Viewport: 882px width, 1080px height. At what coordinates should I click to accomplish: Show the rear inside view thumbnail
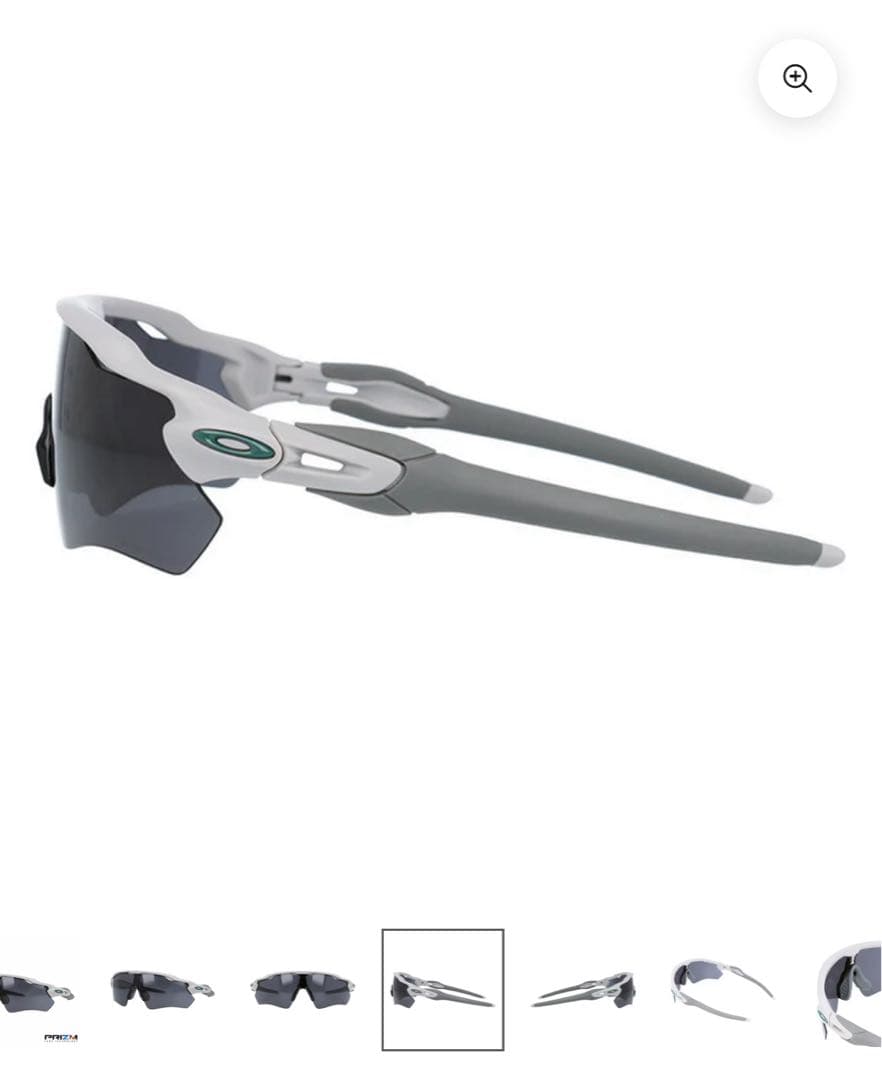[722, 989]
